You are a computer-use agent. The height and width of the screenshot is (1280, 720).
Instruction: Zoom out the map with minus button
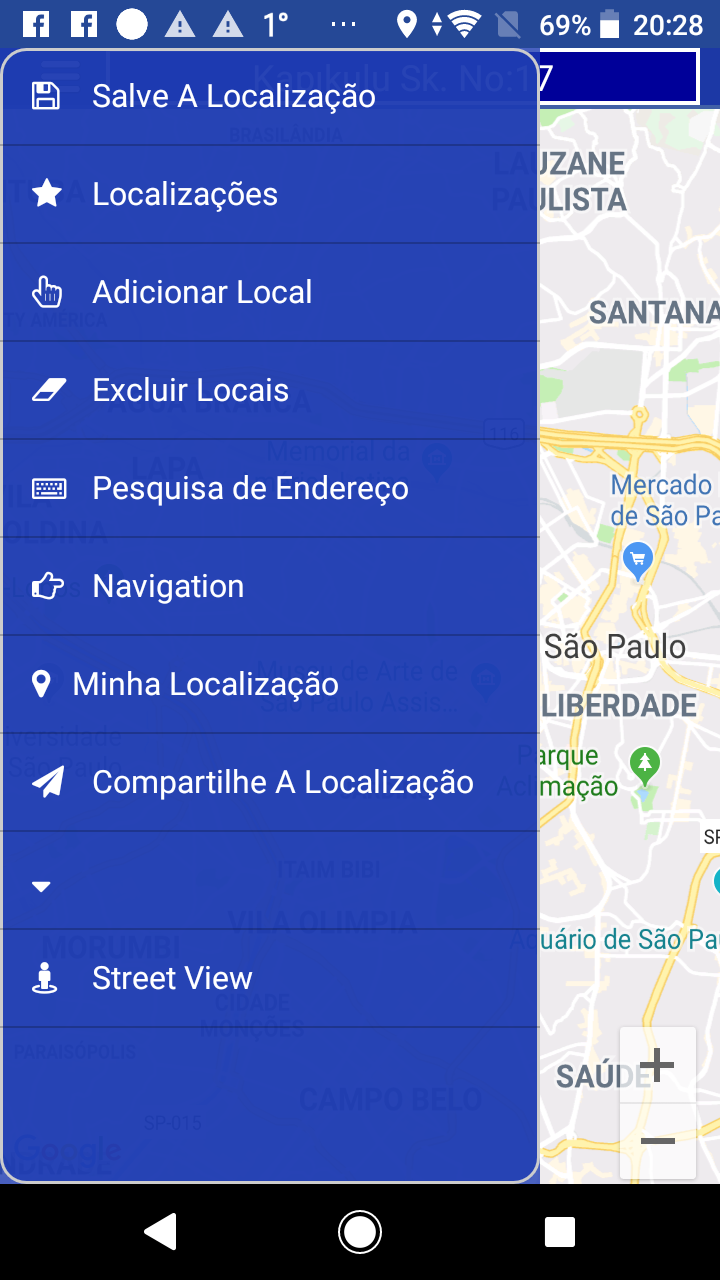[657, 1141]
